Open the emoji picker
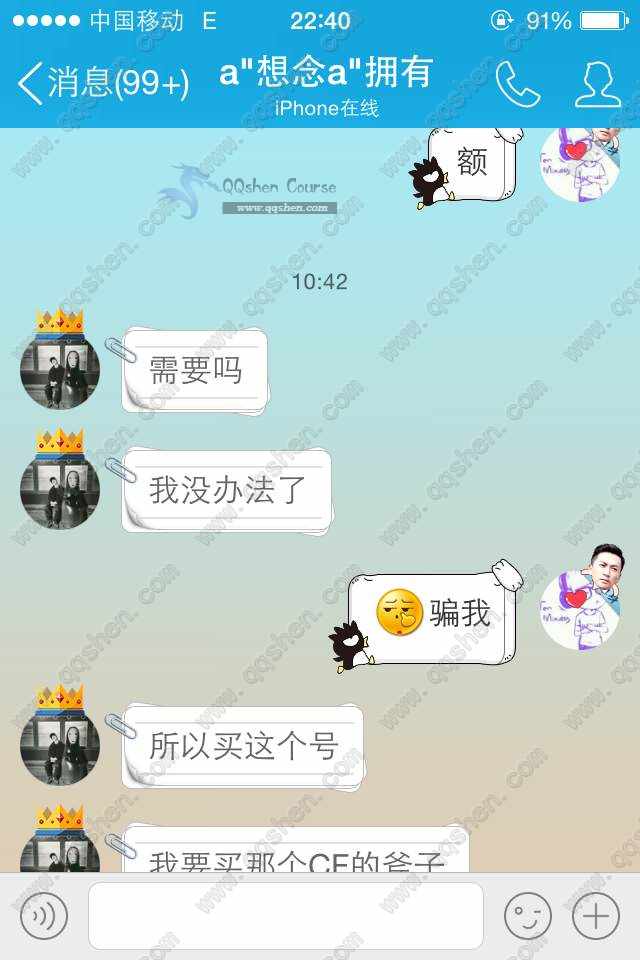 tap(527, 915)
